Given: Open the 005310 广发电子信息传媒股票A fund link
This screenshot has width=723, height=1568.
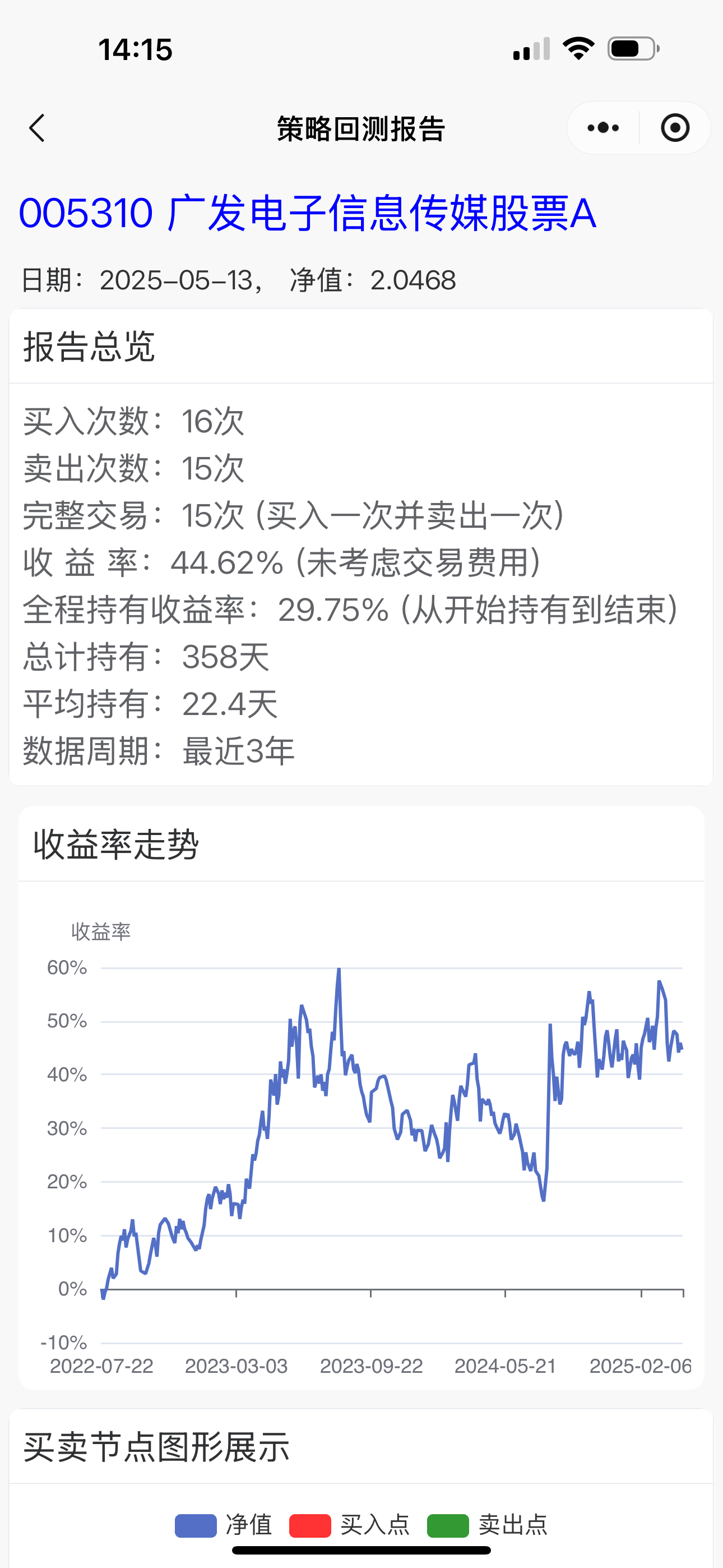Looking at the screenshot, I should (307, 214).
